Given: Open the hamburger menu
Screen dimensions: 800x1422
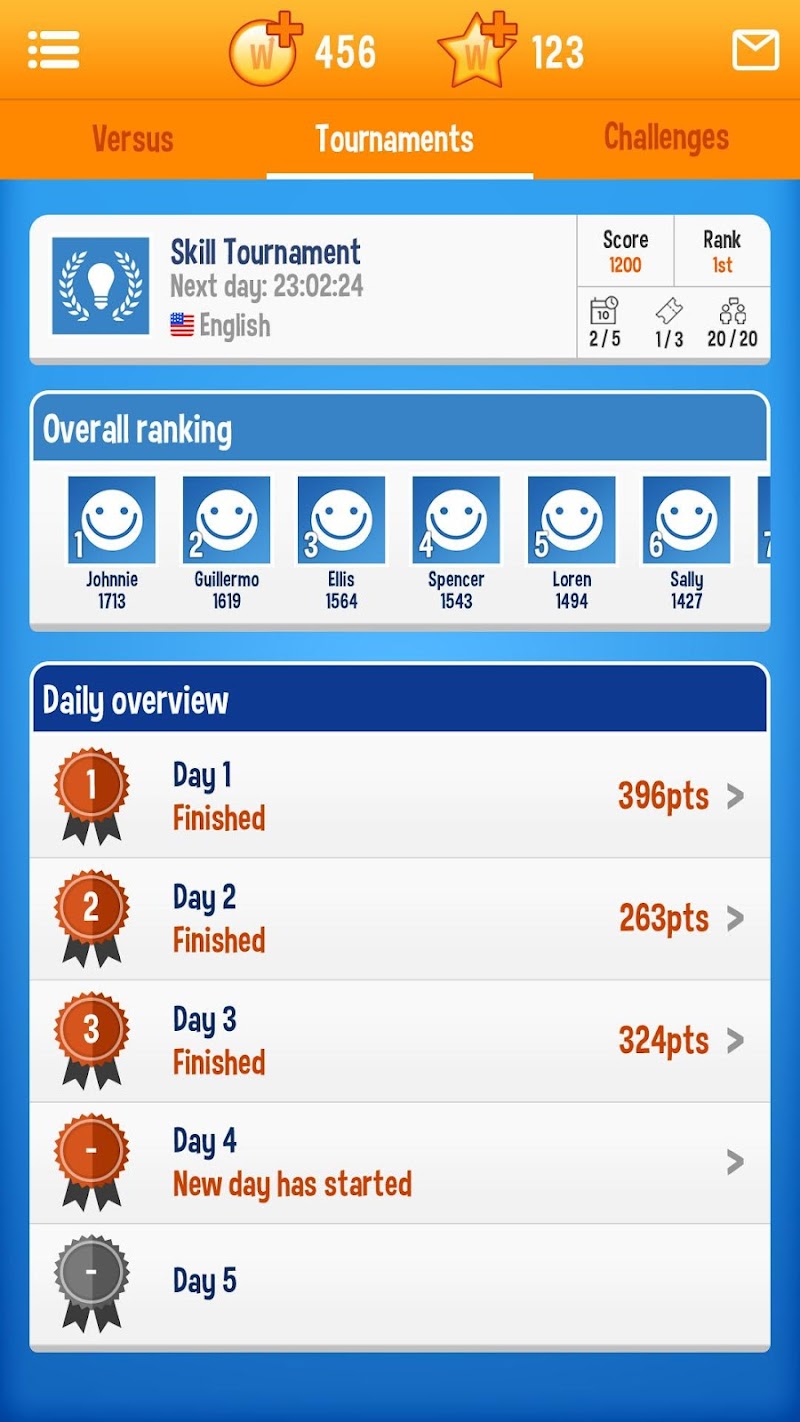Looking at the screenshot, I should [x=54, y=50].
